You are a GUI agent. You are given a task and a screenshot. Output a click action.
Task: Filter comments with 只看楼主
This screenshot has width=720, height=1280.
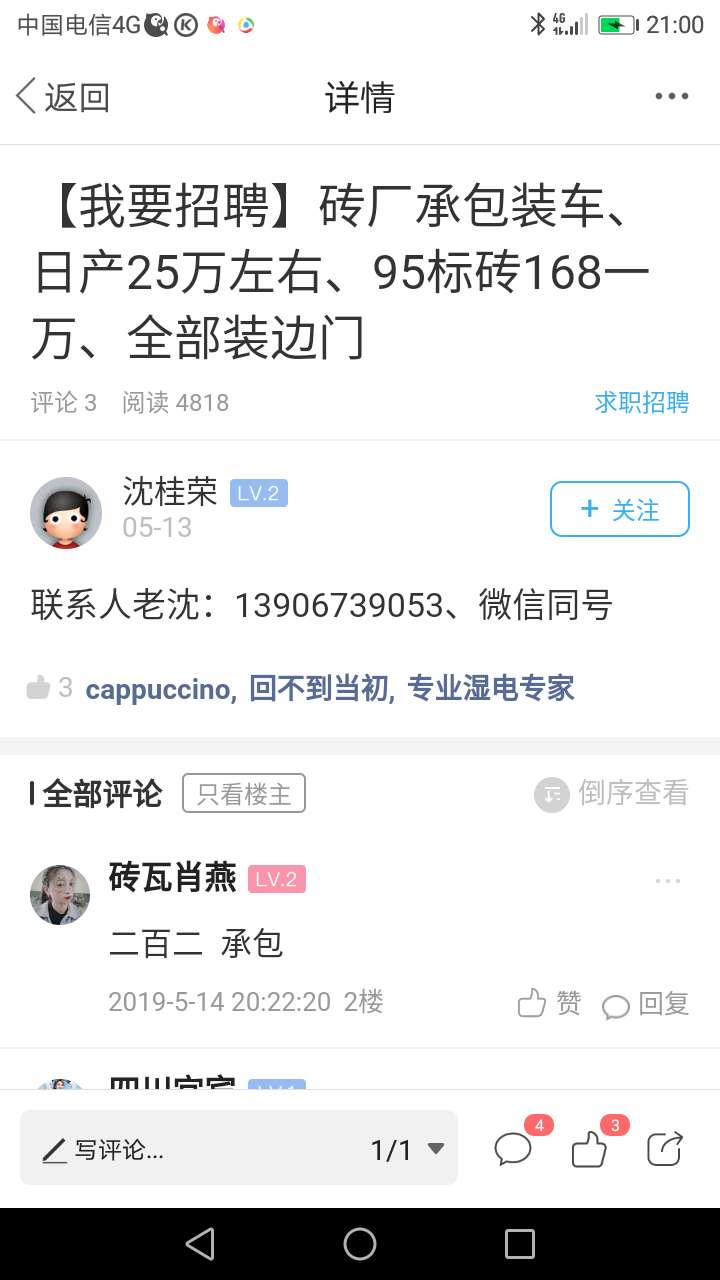coord(243,793)
